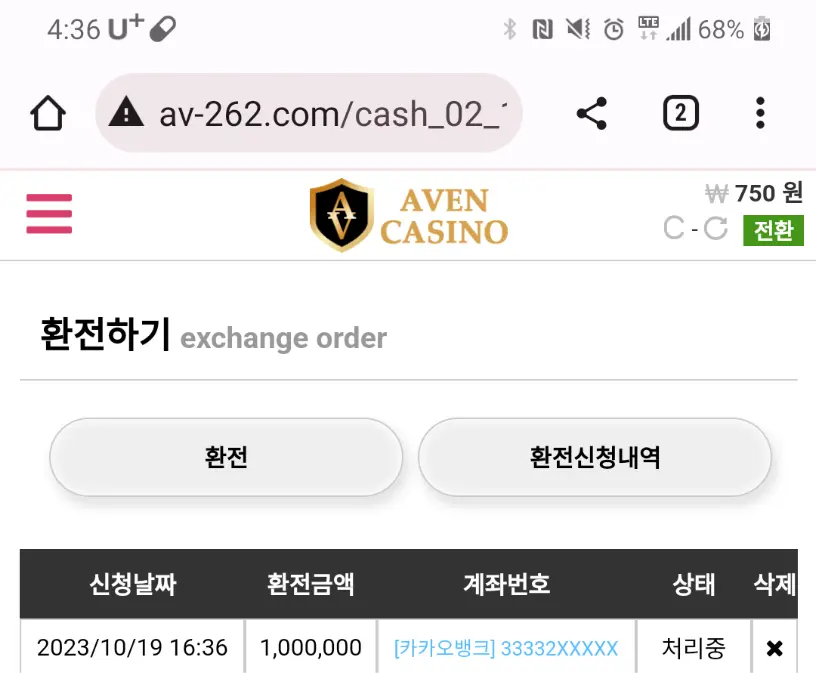
Task: Delete the 1,000,000 exchange request
Action: tap(774, 648)
